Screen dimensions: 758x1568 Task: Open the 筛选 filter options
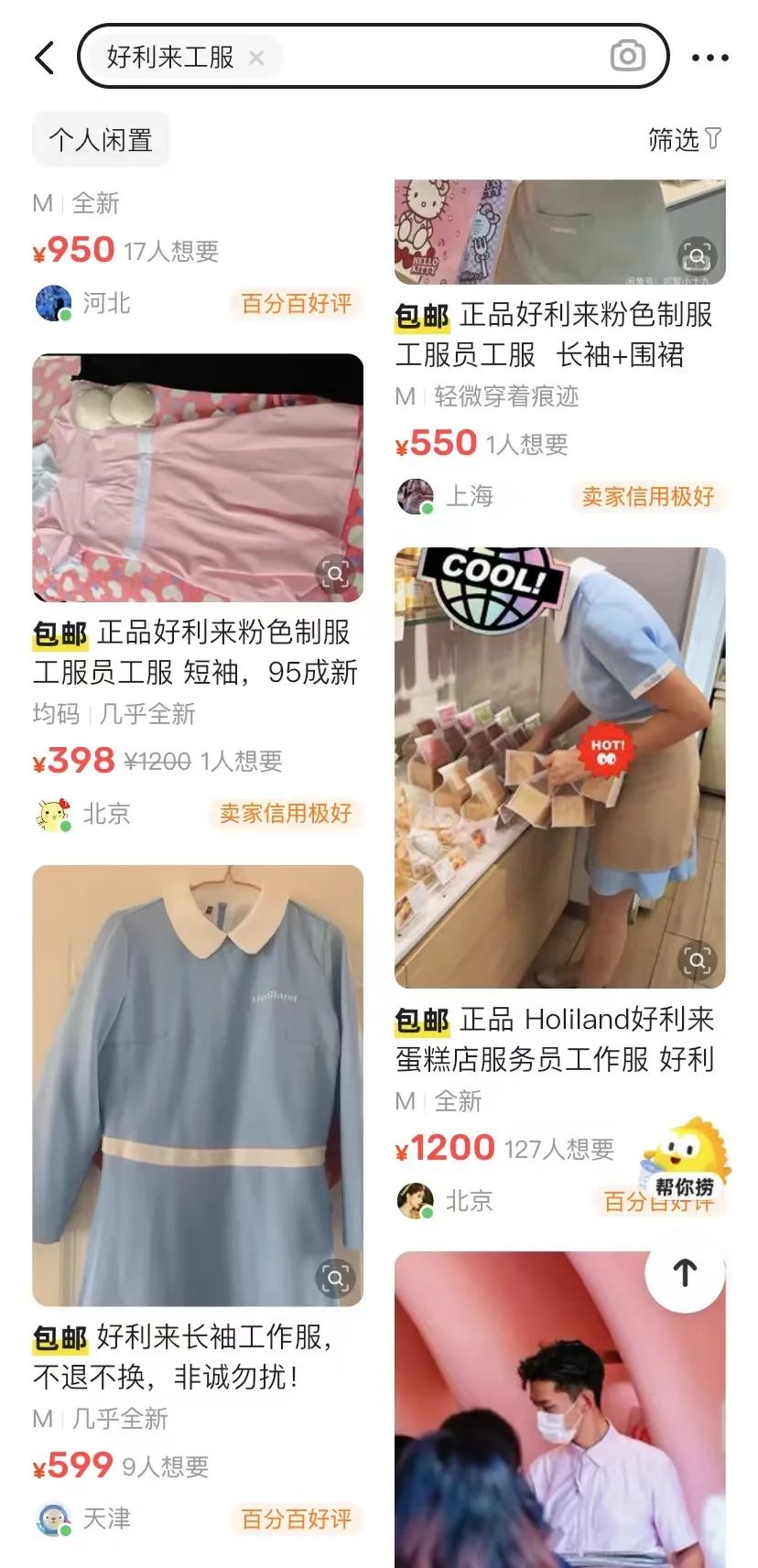684,140
